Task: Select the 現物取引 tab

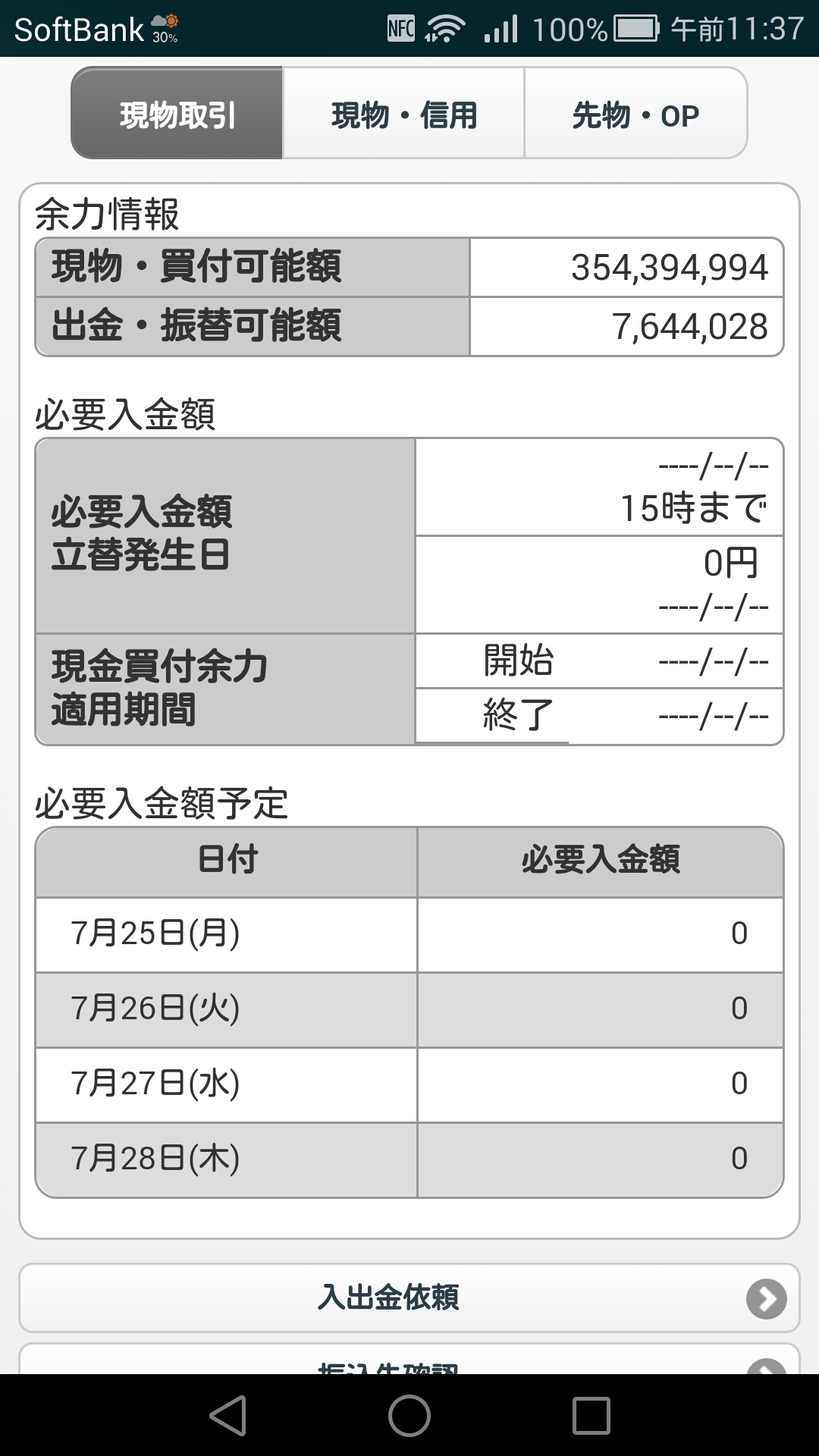Action: tap(177, 113)
